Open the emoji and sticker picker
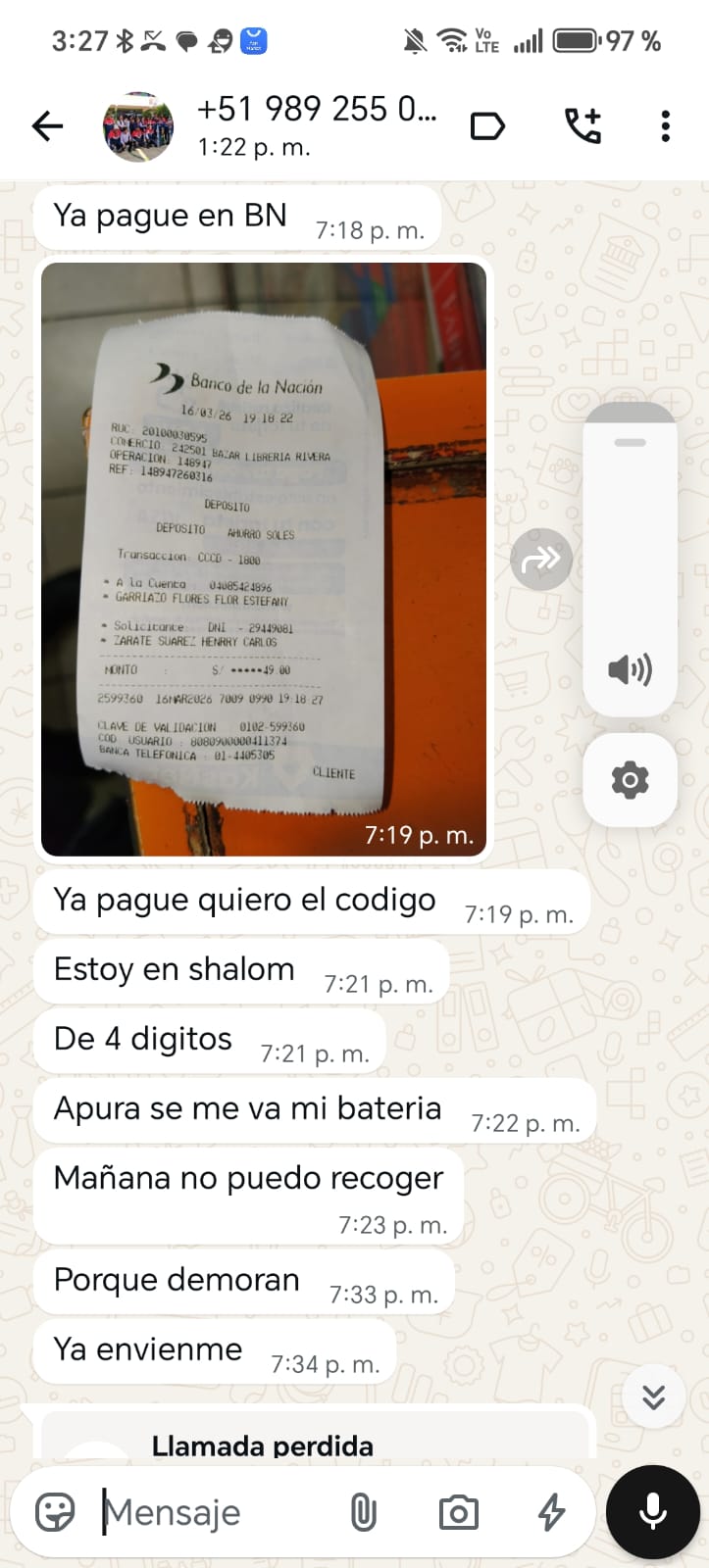The width and height of the screenshot is (709, 1568). [x=56, y=1512]
